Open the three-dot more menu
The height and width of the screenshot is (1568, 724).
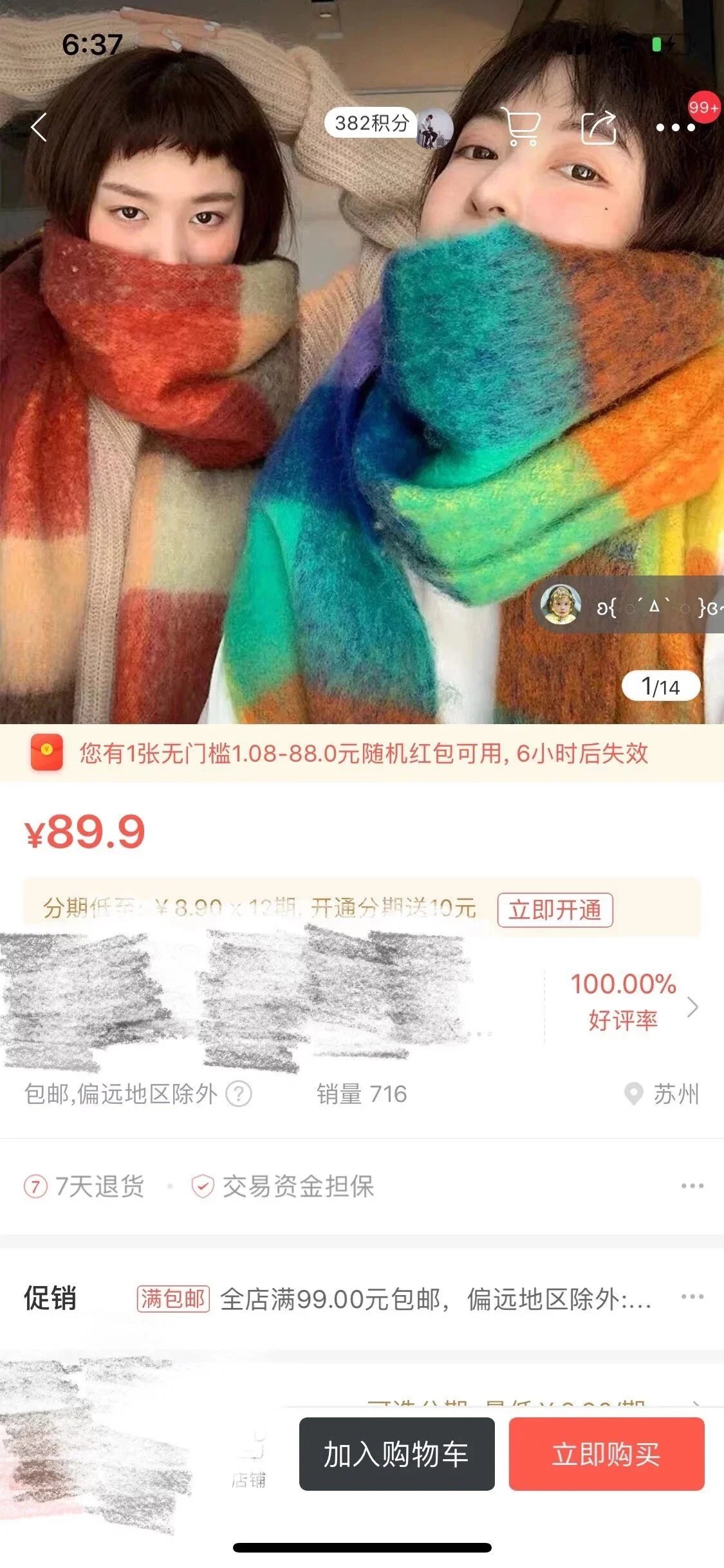(675, 127)
